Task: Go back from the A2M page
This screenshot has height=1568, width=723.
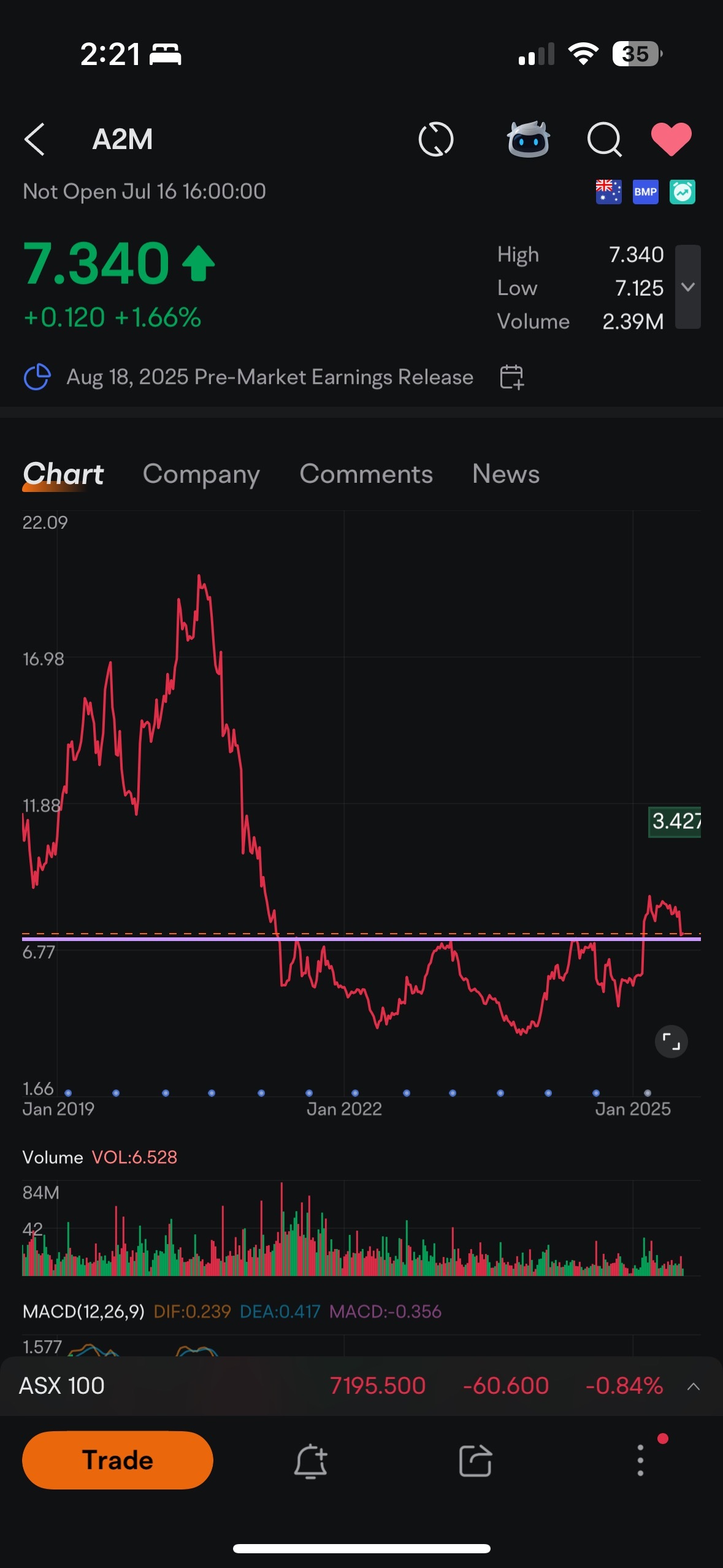Action: pyautogui.click(x=35, y=139)
